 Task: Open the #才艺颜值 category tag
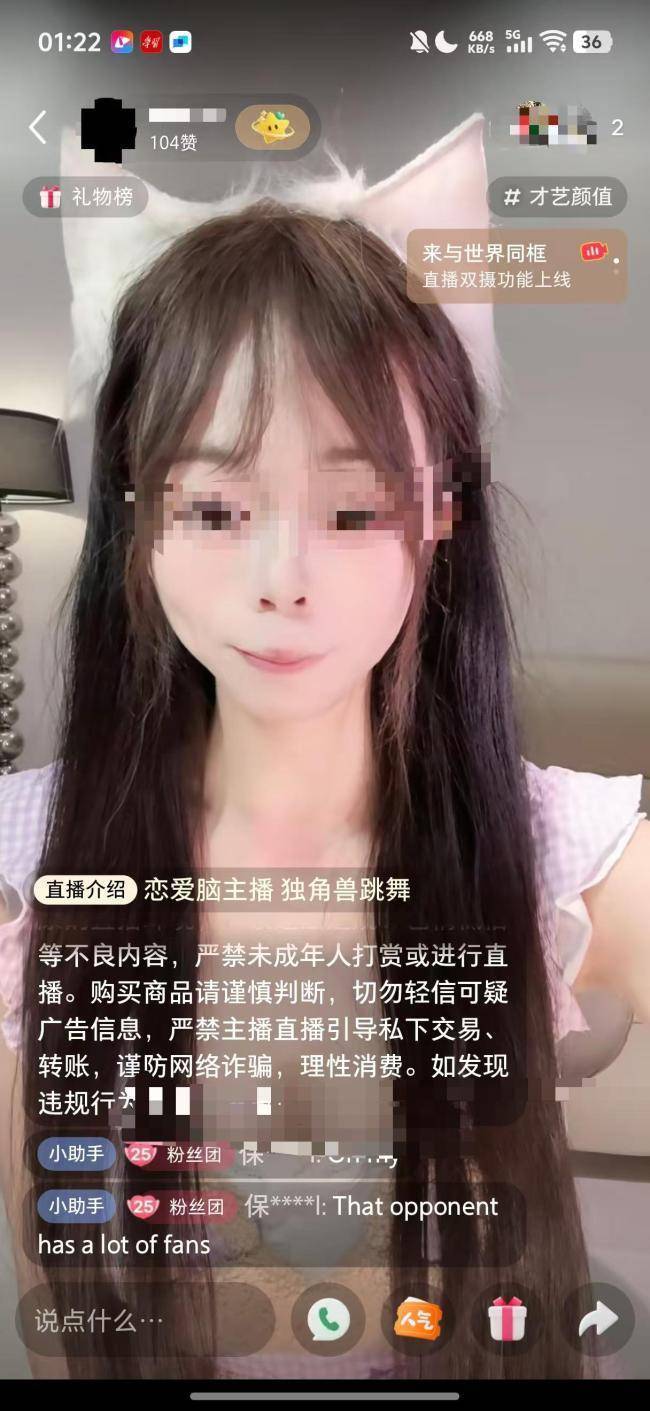point(557,197)
